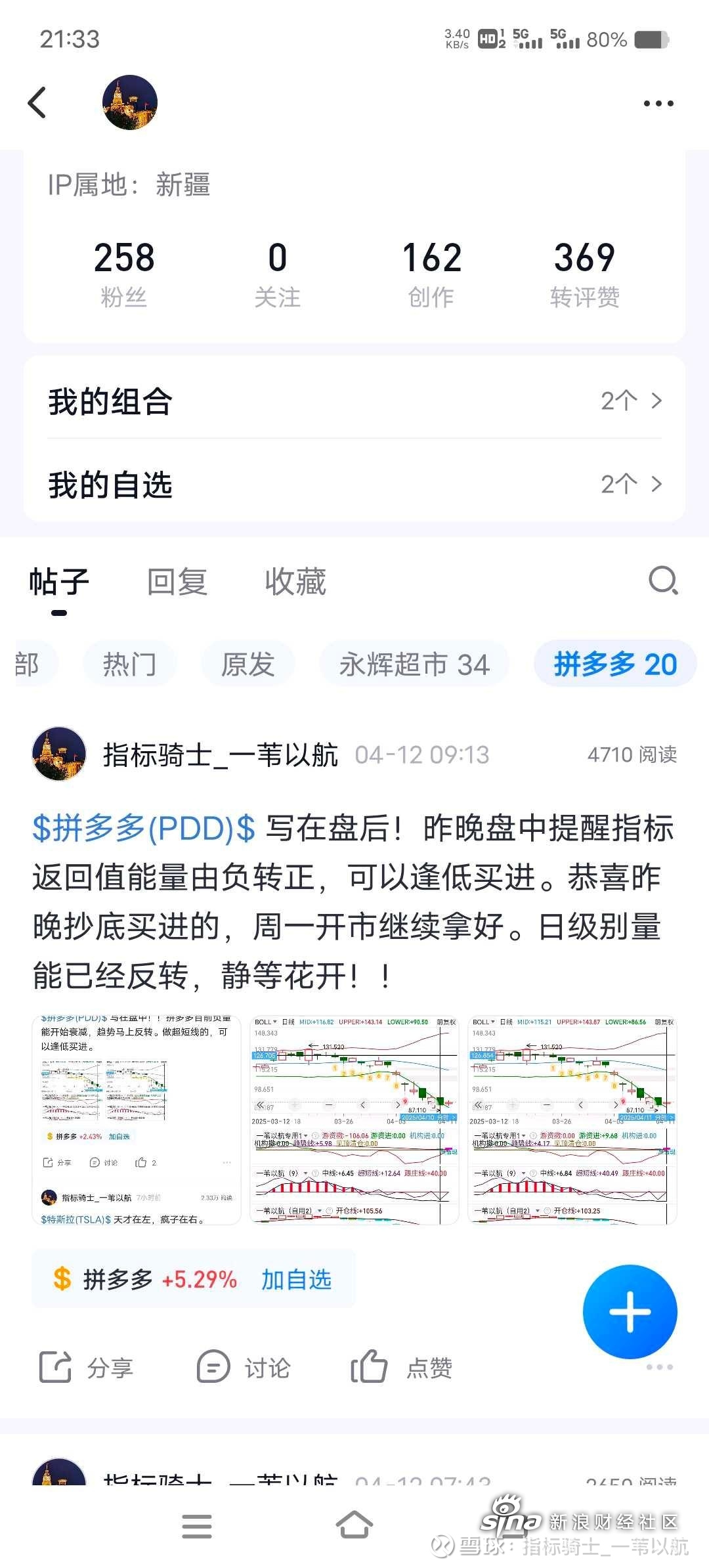Open the three-dot overflow menu at top
The image size is (709, 1568).
coord(658,104)
